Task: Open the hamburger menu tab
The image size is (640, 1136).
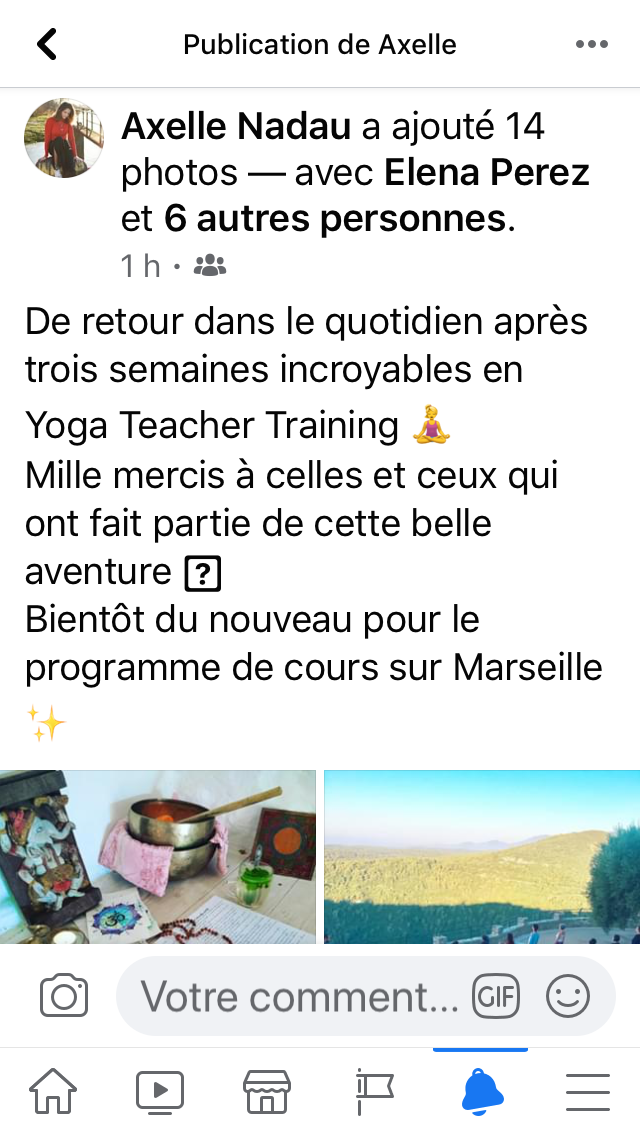Action: tap(588, 1091)
